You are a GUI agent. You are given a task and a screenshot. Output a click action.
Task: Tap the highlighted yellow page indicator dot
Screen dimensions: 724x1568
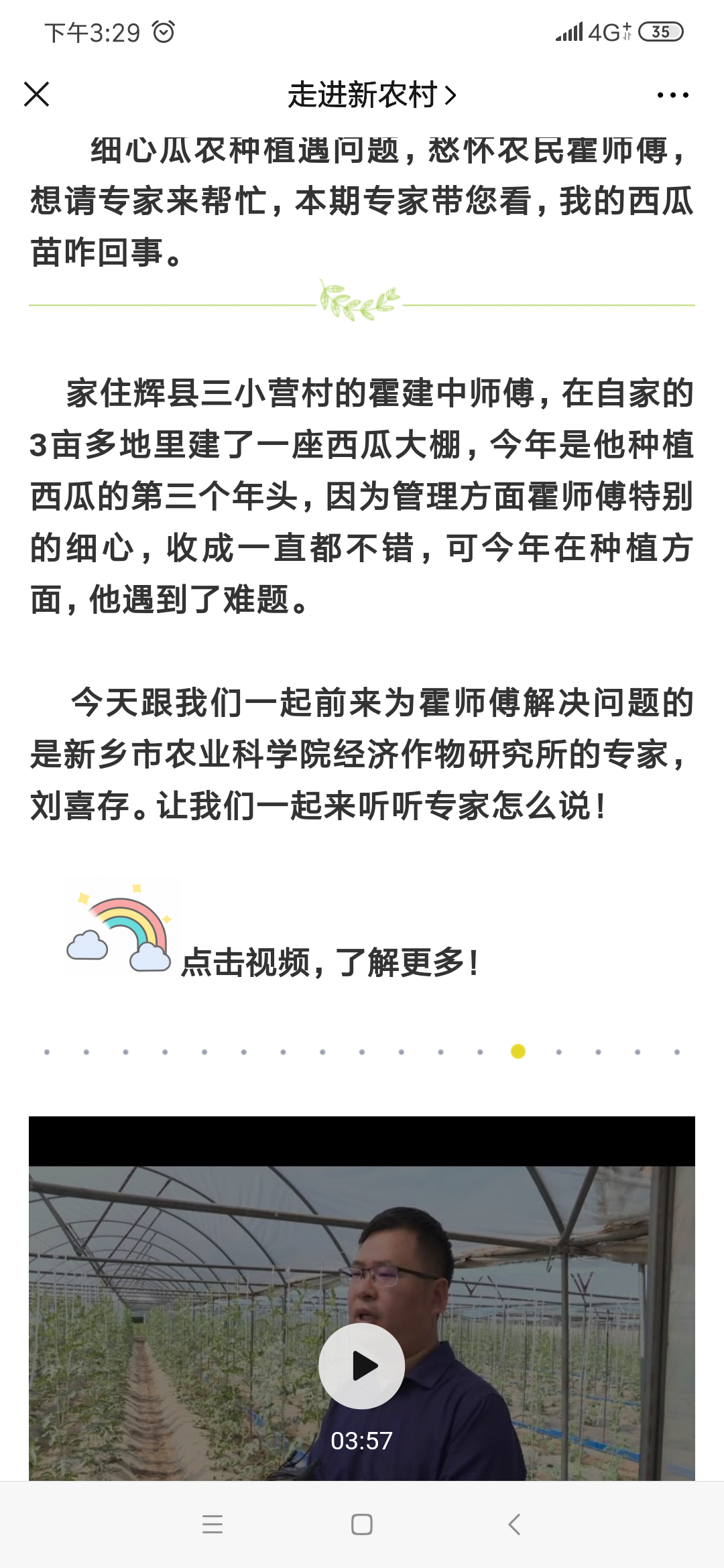pos(517,1053)
